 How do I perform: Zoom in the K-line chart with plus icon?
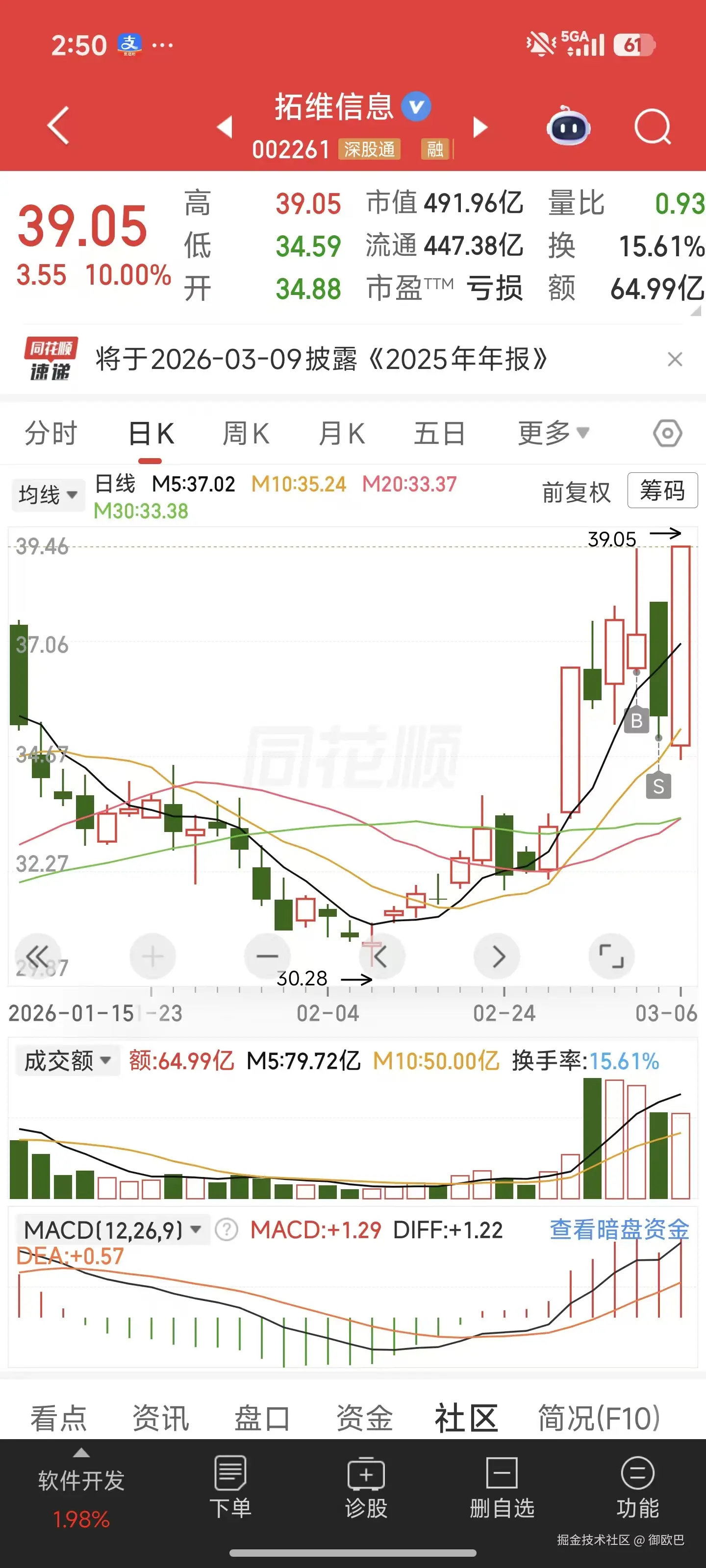coord(152,955)
